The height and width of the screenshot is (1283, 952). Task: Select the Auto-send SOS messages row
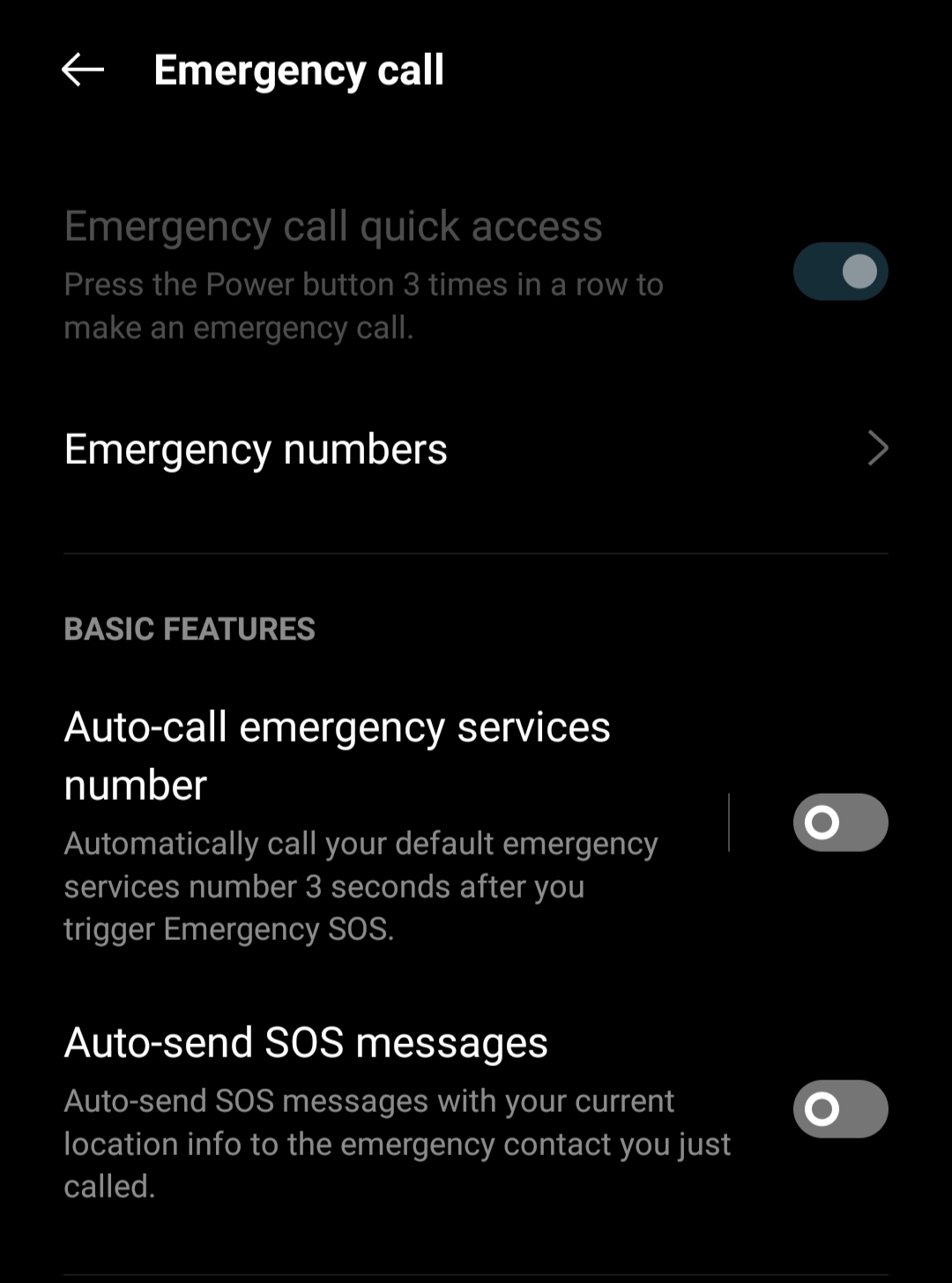[306, 1042]
